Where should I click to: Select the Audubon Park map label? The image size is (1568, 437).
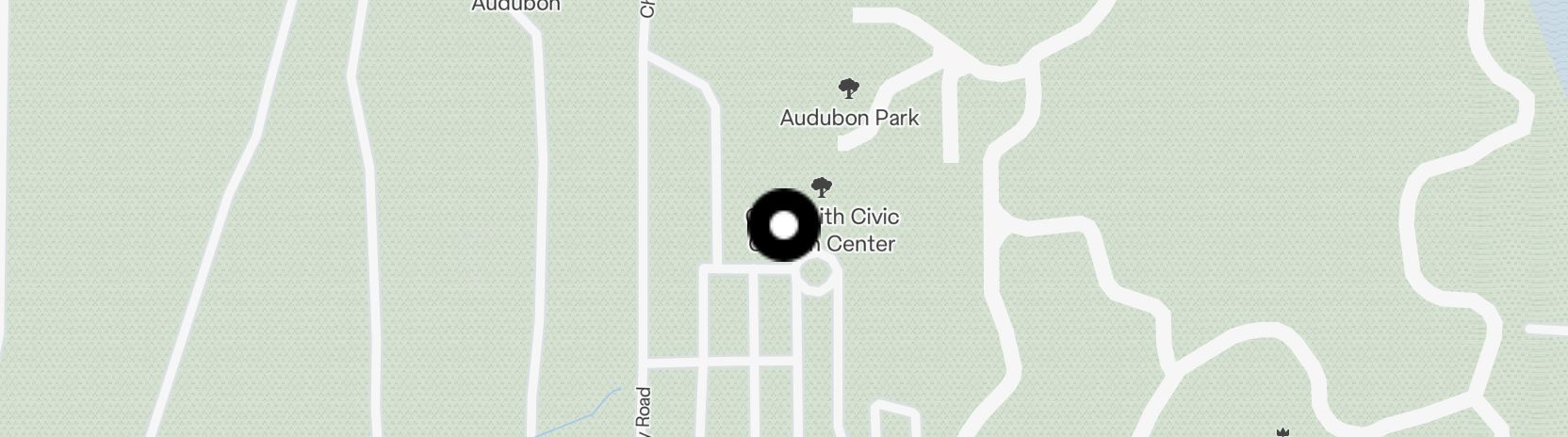(849, 118)
